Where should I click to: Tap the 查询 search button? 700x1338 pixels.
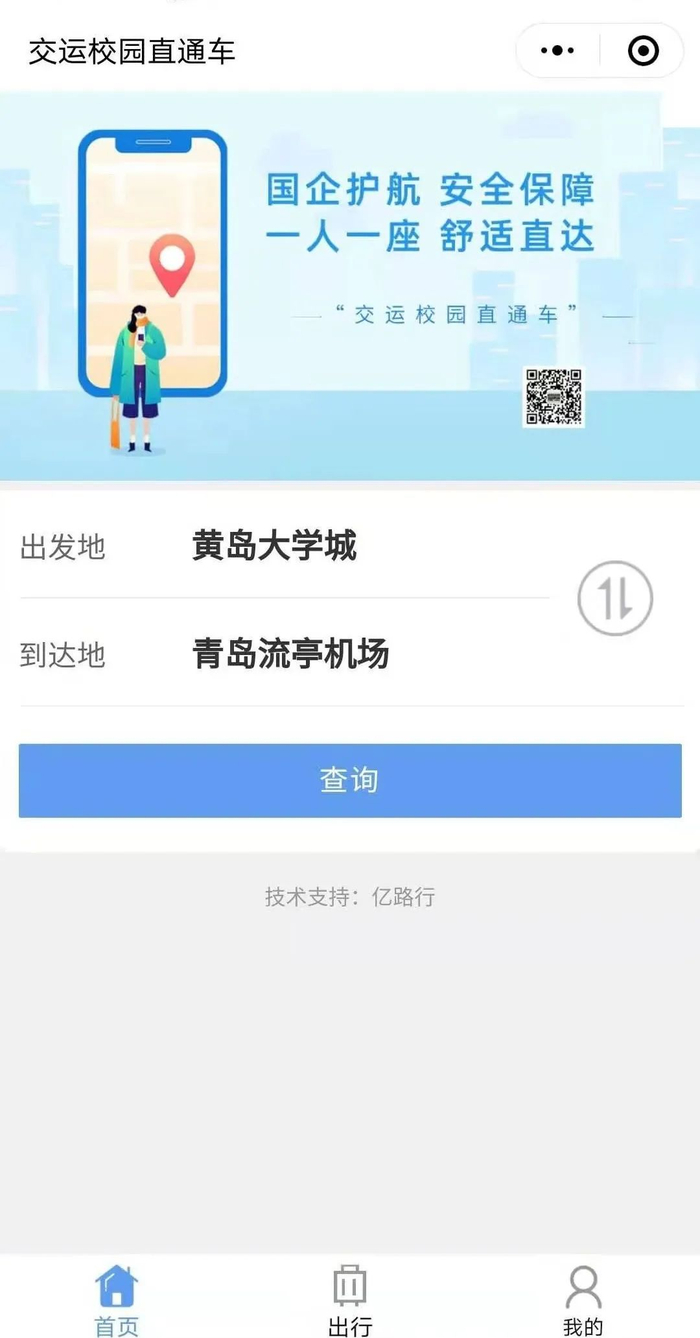coord(350,780)
